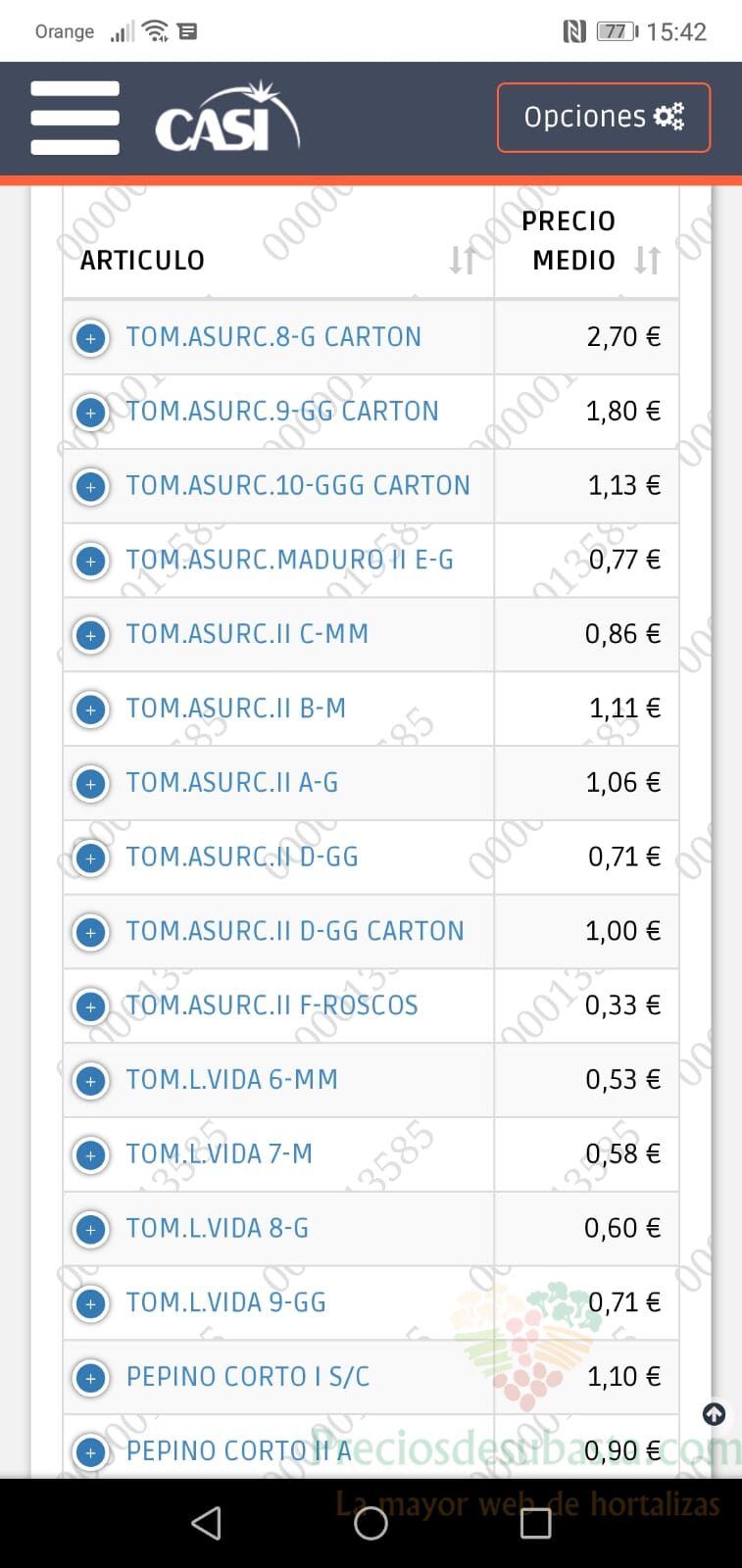Go back with system back button
Screen dimensions: 742x1568
(x=206, y=1523)
